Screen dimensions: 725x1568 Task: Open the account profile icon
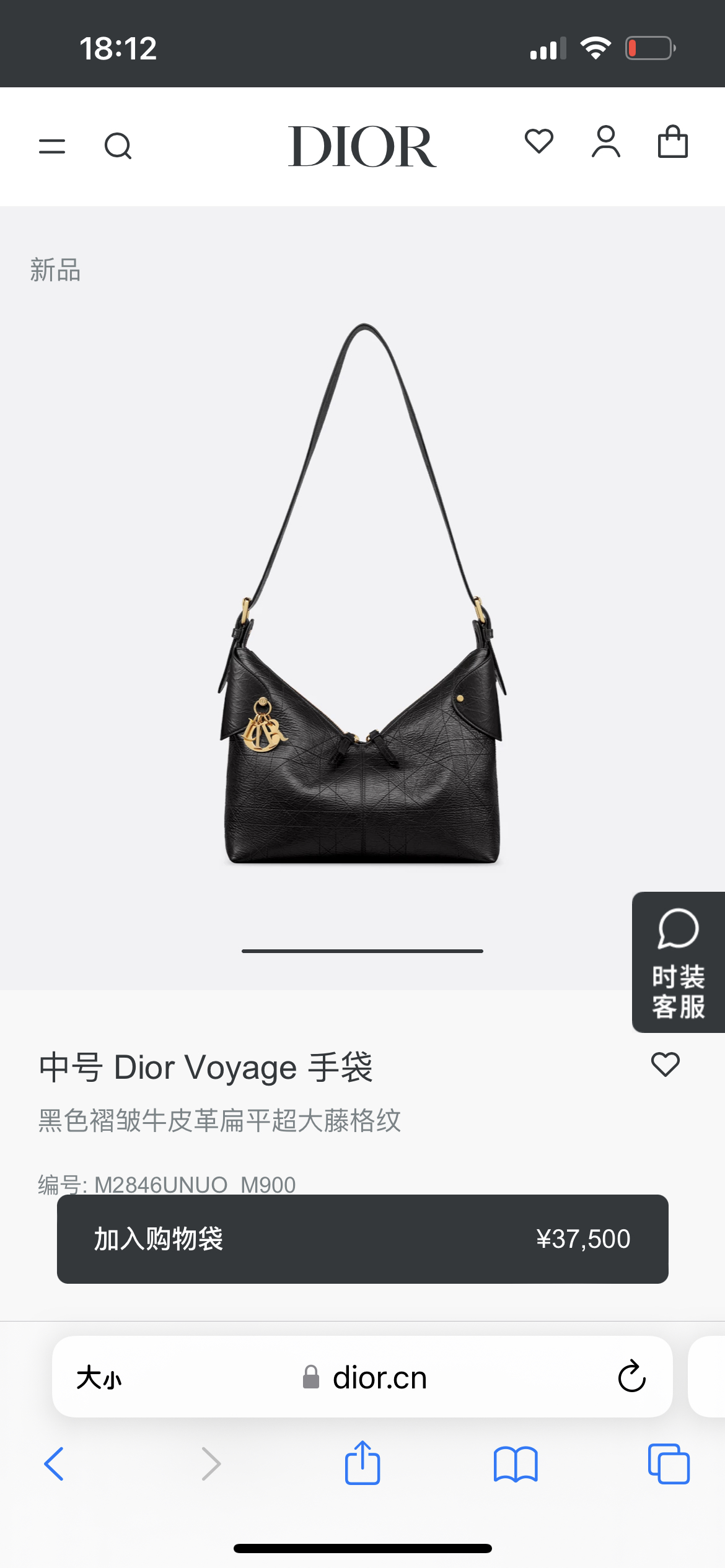[605, 142]
